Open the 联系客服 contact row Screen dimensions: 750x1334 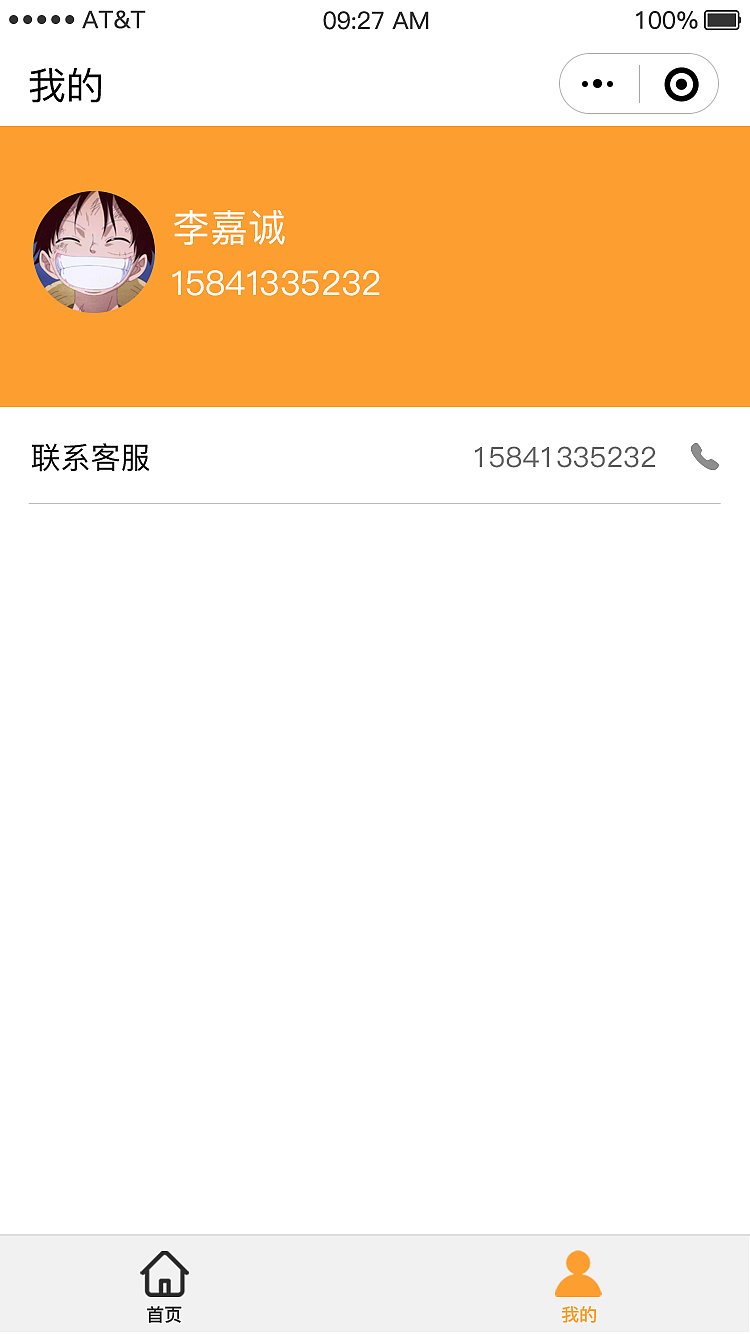(375, 457)
